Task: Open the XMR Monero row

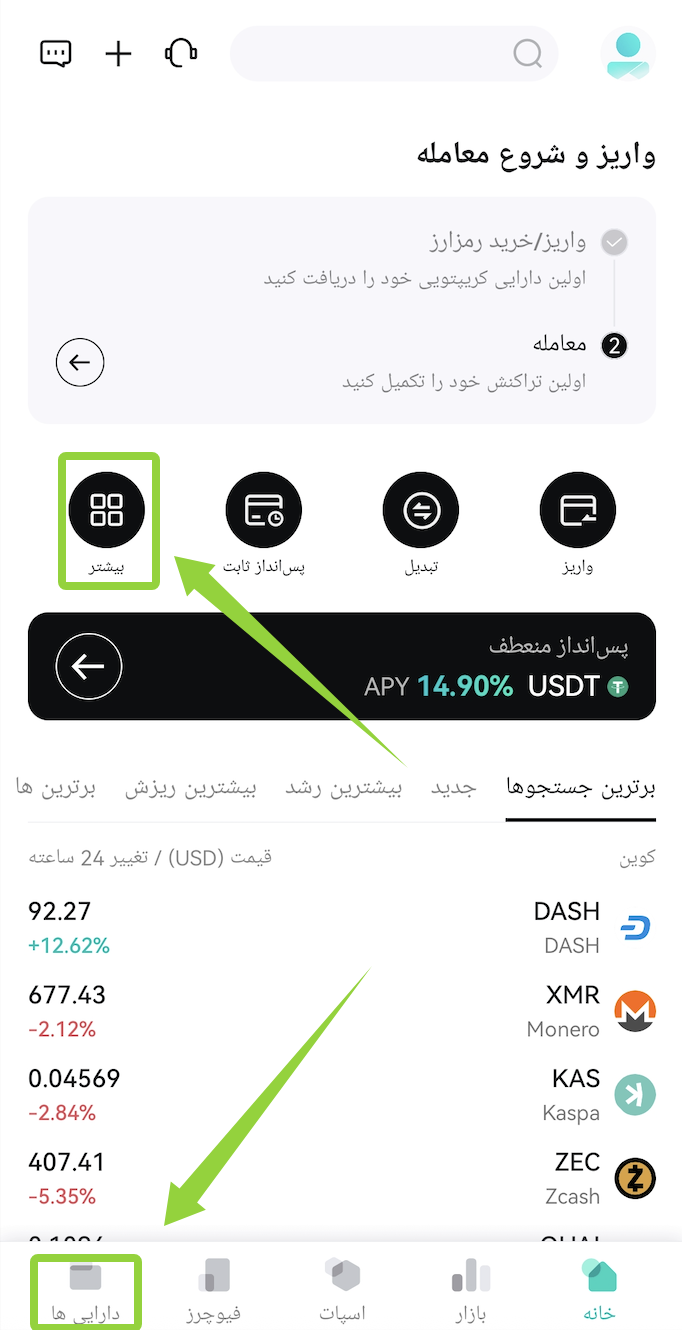Action: tap(342, 1012)
